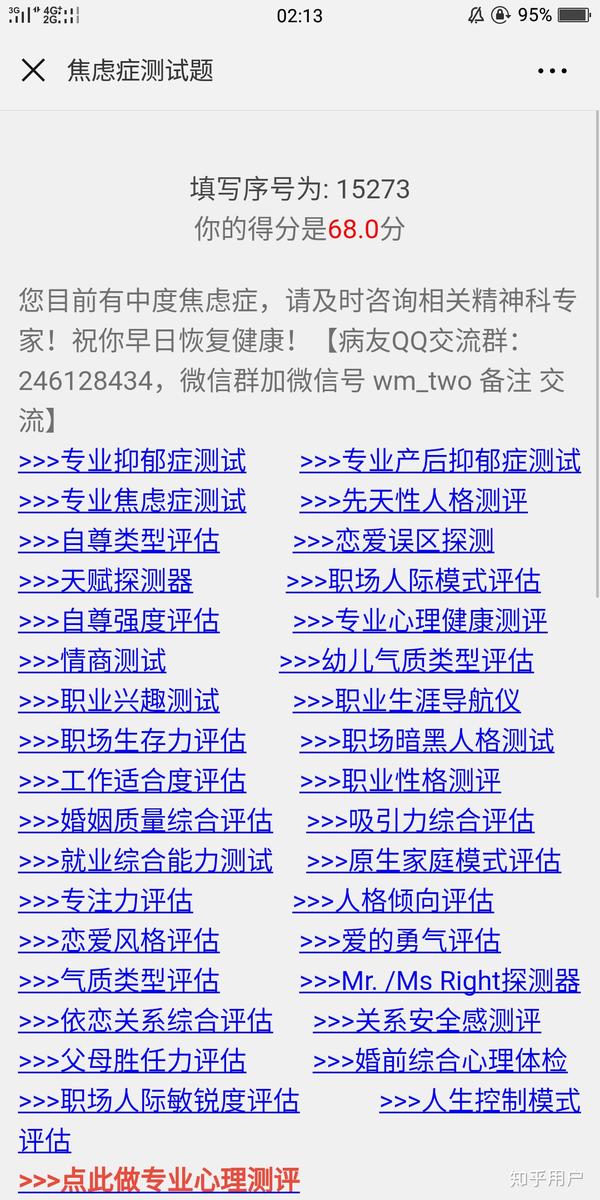The height and width of the screenshot is (1200, 600).
Task: Open 恋爱误区探测
Action: point(393,541)
